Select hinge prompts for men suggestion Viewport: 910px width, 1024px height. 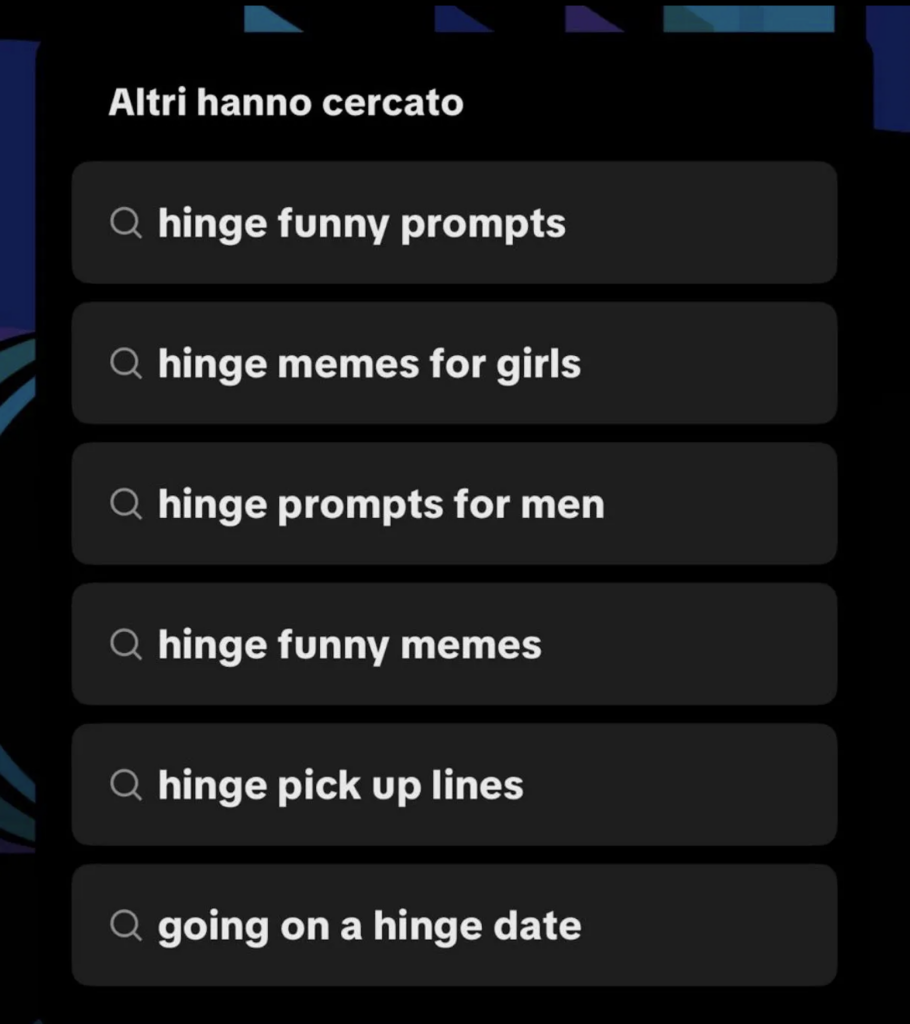(453, 504)
